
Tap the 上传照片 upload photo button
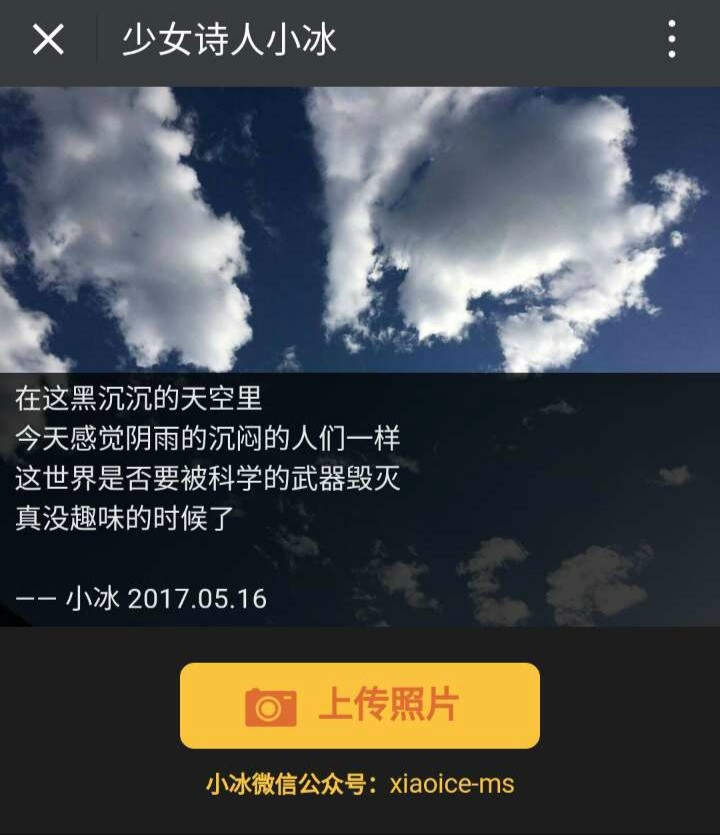(x=360, y=705)
